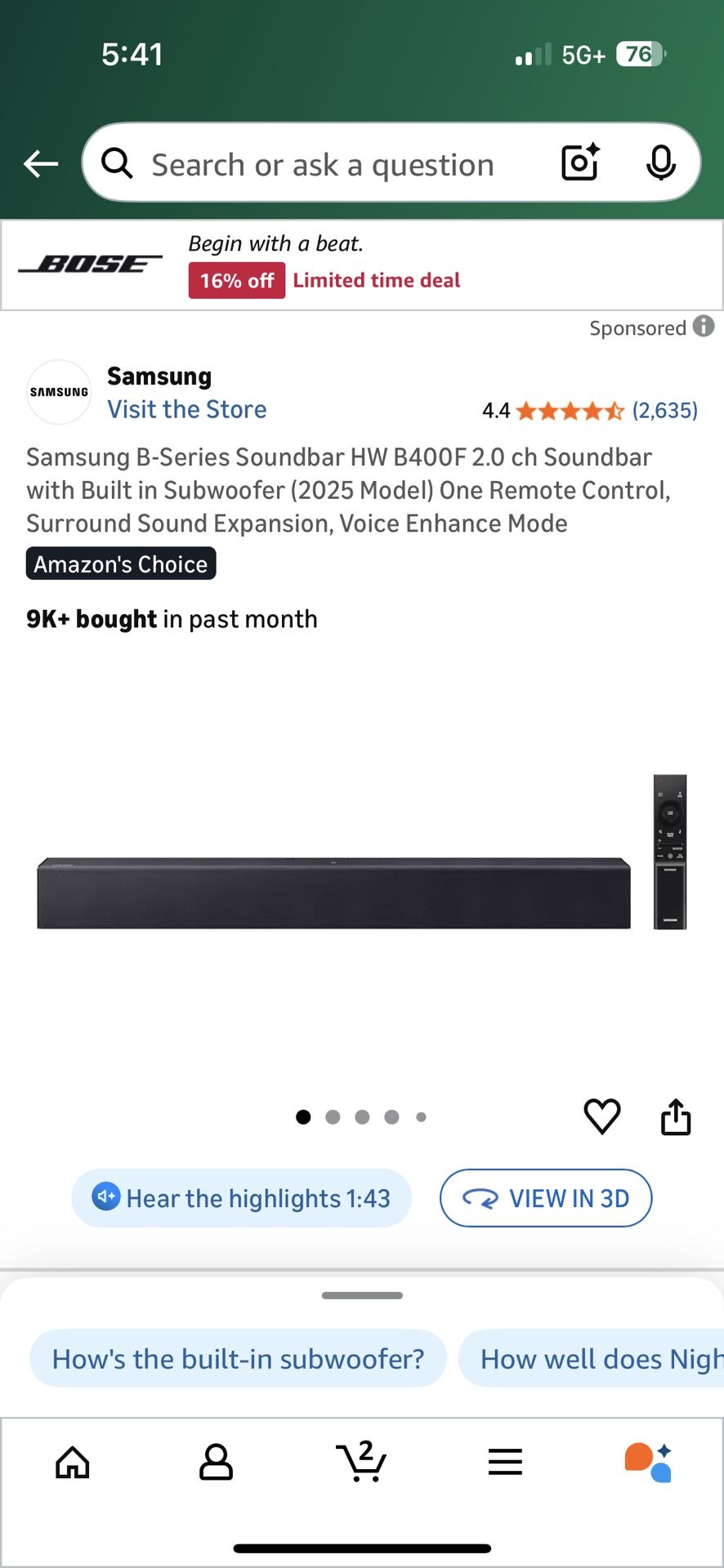
Task: Tap the 2,635 ratings link
Action: [665, 410]
